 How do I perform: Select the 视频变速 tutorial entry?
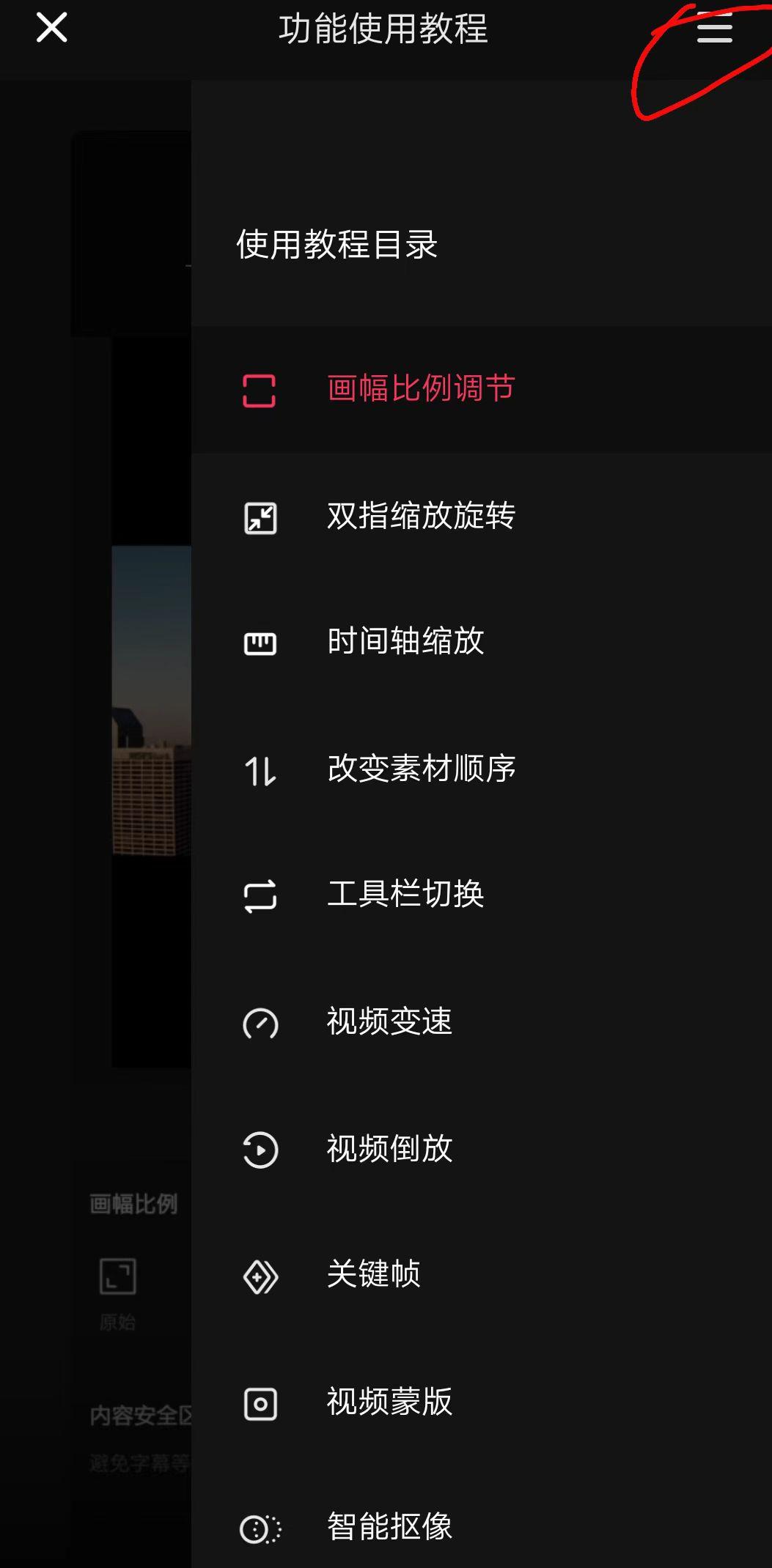[x=389, y=1021]
